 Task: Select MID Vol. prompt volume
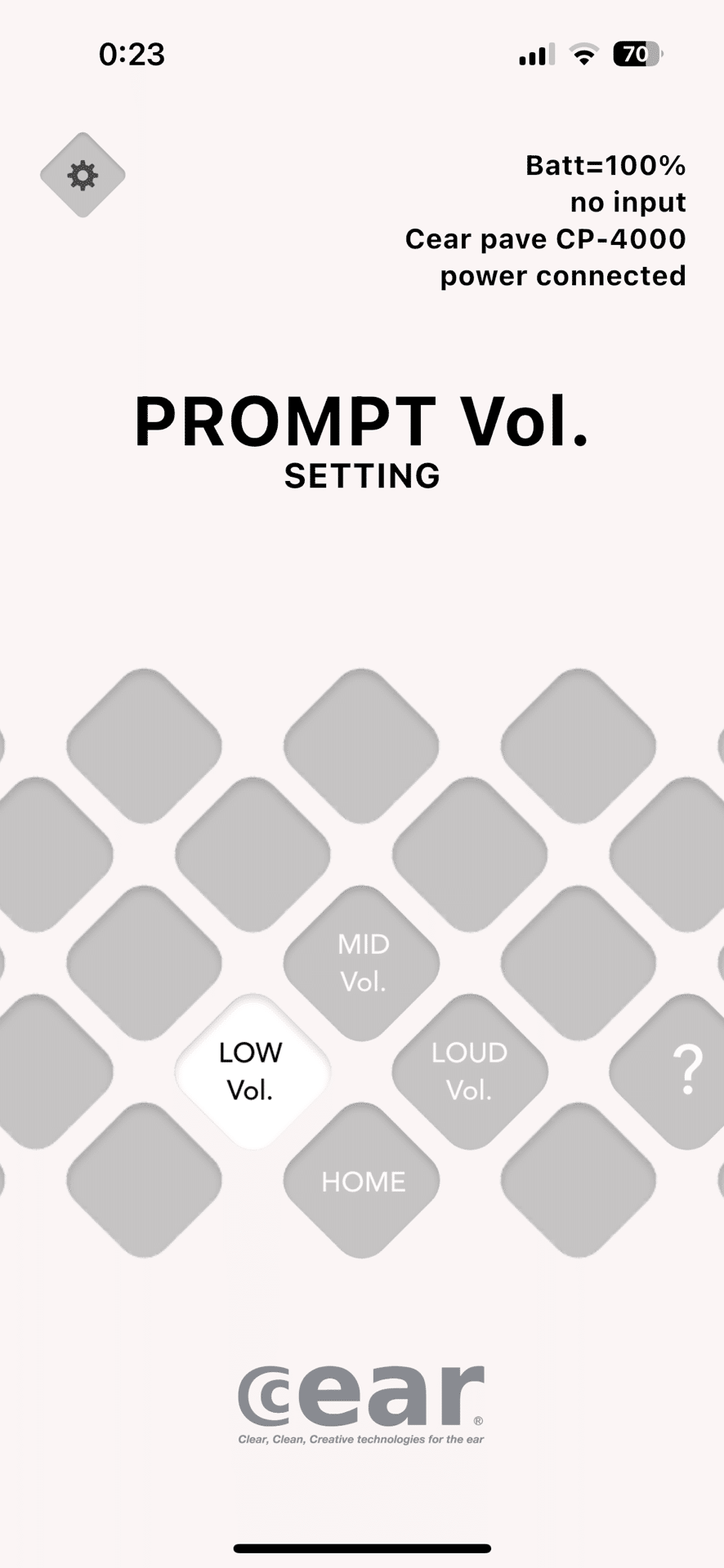(362, 963)
